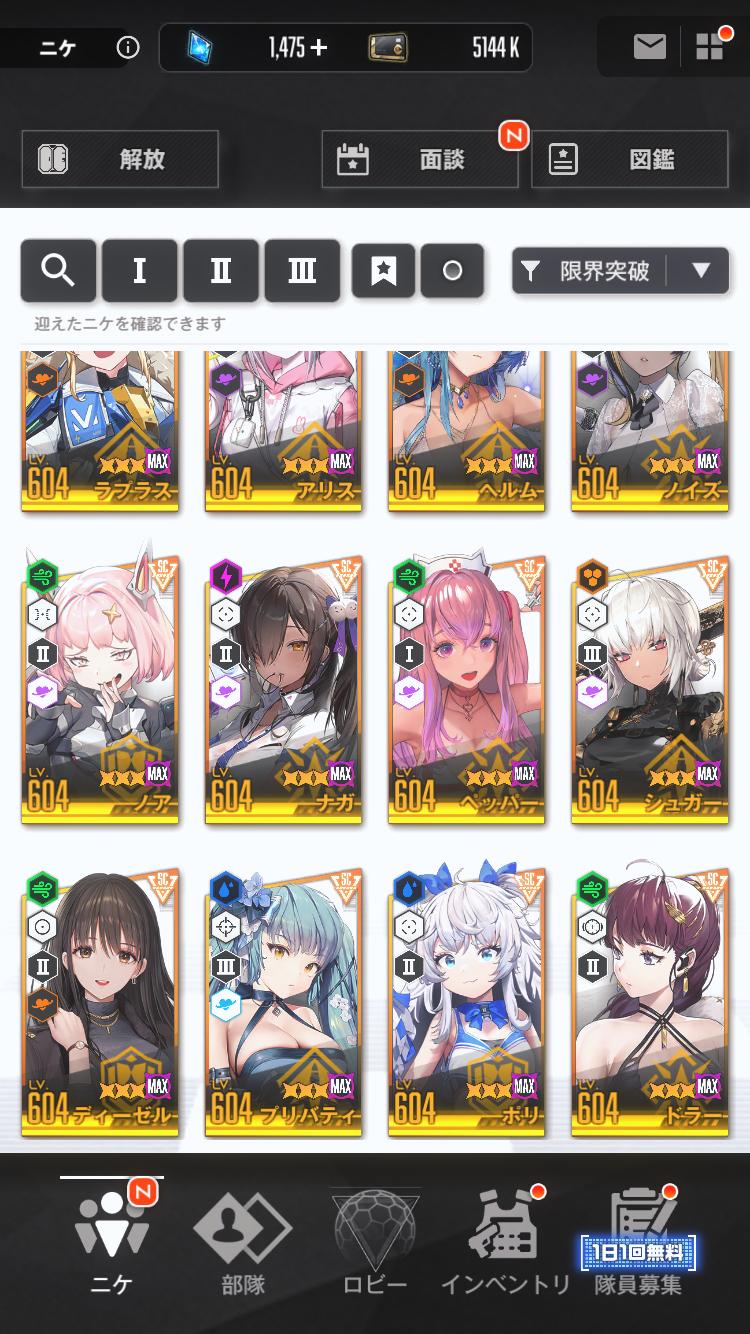Open the 面談 button

click(x=419, y=159)
